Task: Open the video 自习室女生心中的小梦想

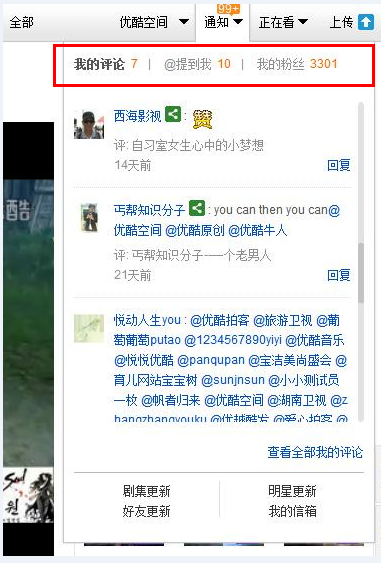Action: tap(198, 145)
